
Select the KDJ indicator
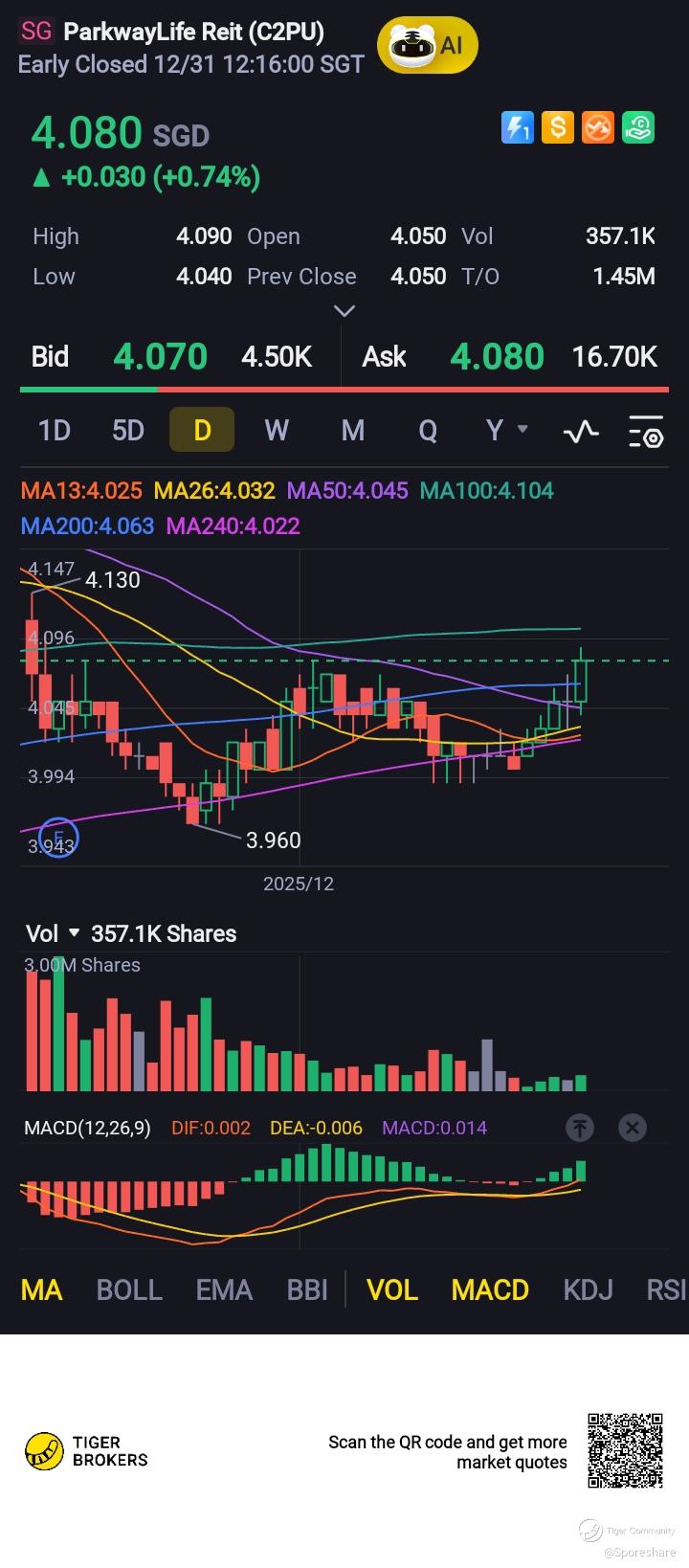point(588,1289)
